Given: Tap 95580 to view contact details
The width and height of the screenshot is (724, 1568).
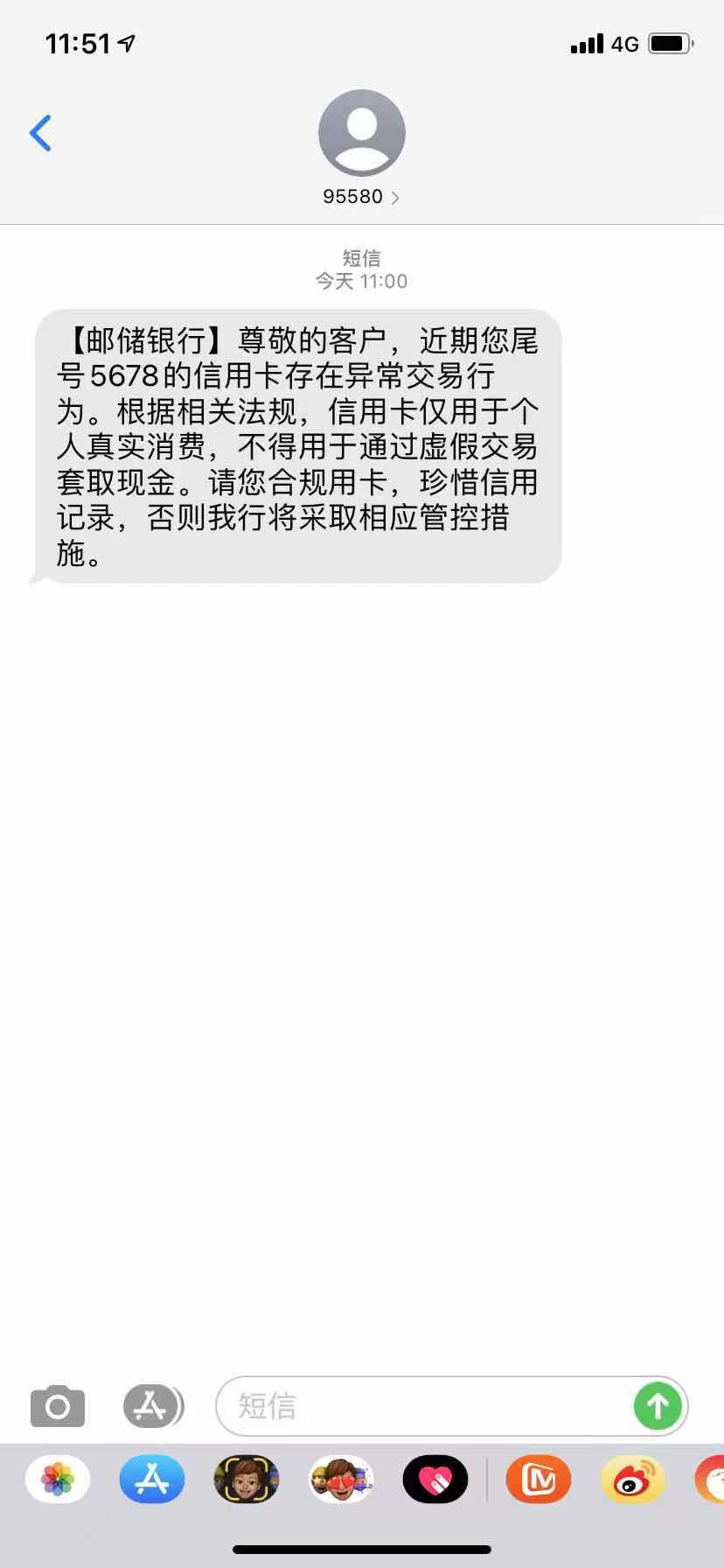Looking at the screenshot, I should point(354,196).
